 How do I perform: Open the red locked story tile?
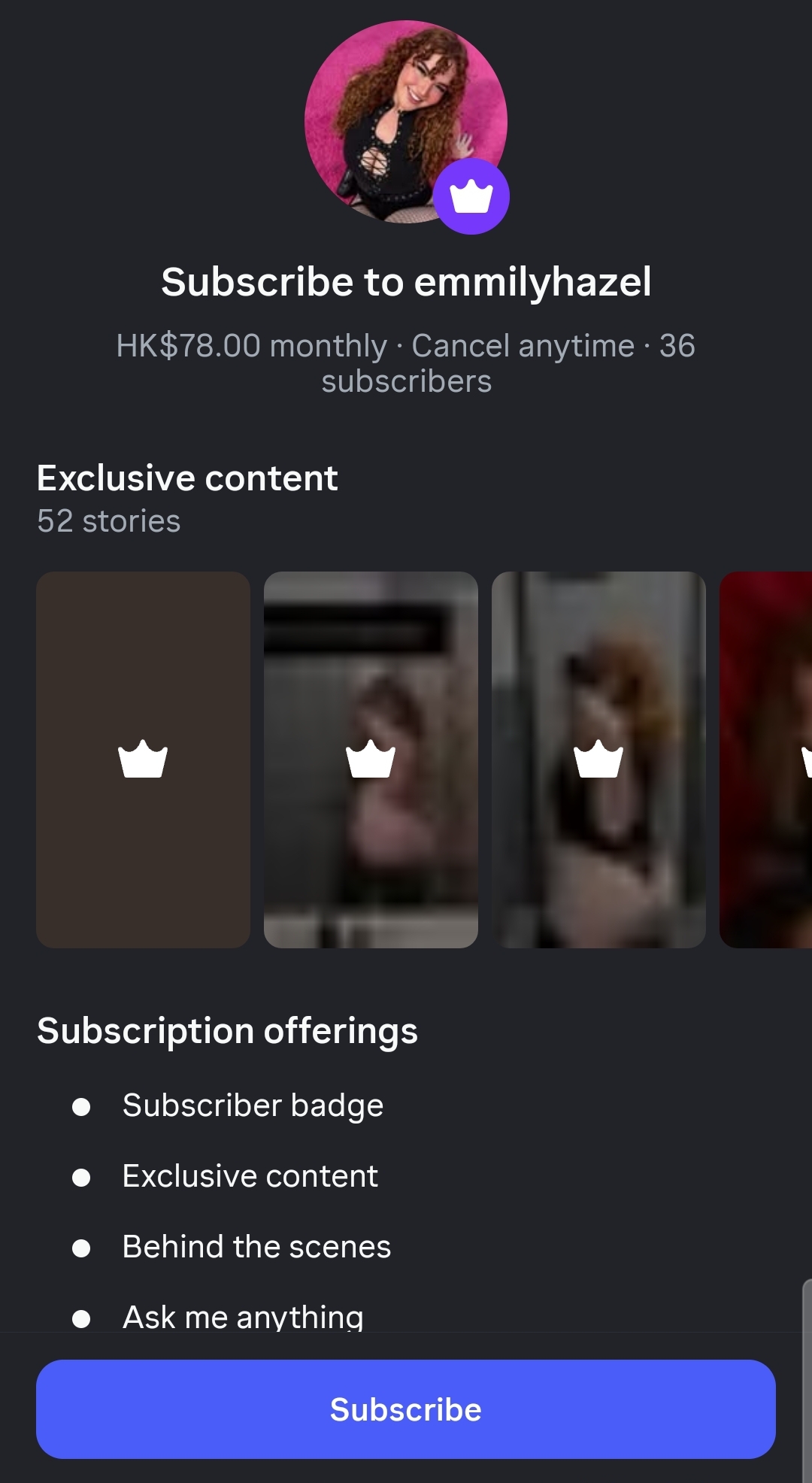point(767,760)
